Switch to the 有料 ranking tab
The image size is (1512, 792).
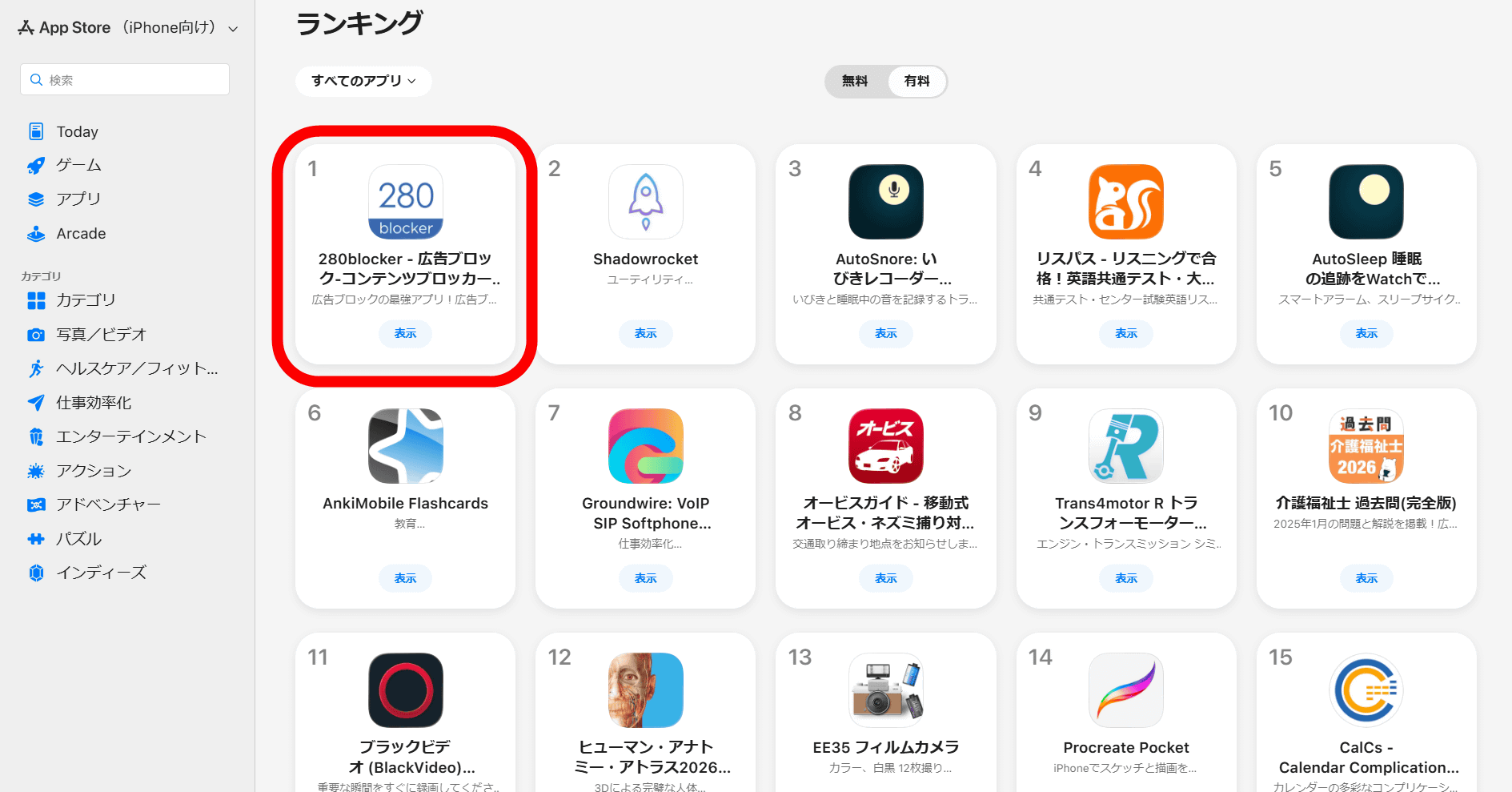point(916,81)
